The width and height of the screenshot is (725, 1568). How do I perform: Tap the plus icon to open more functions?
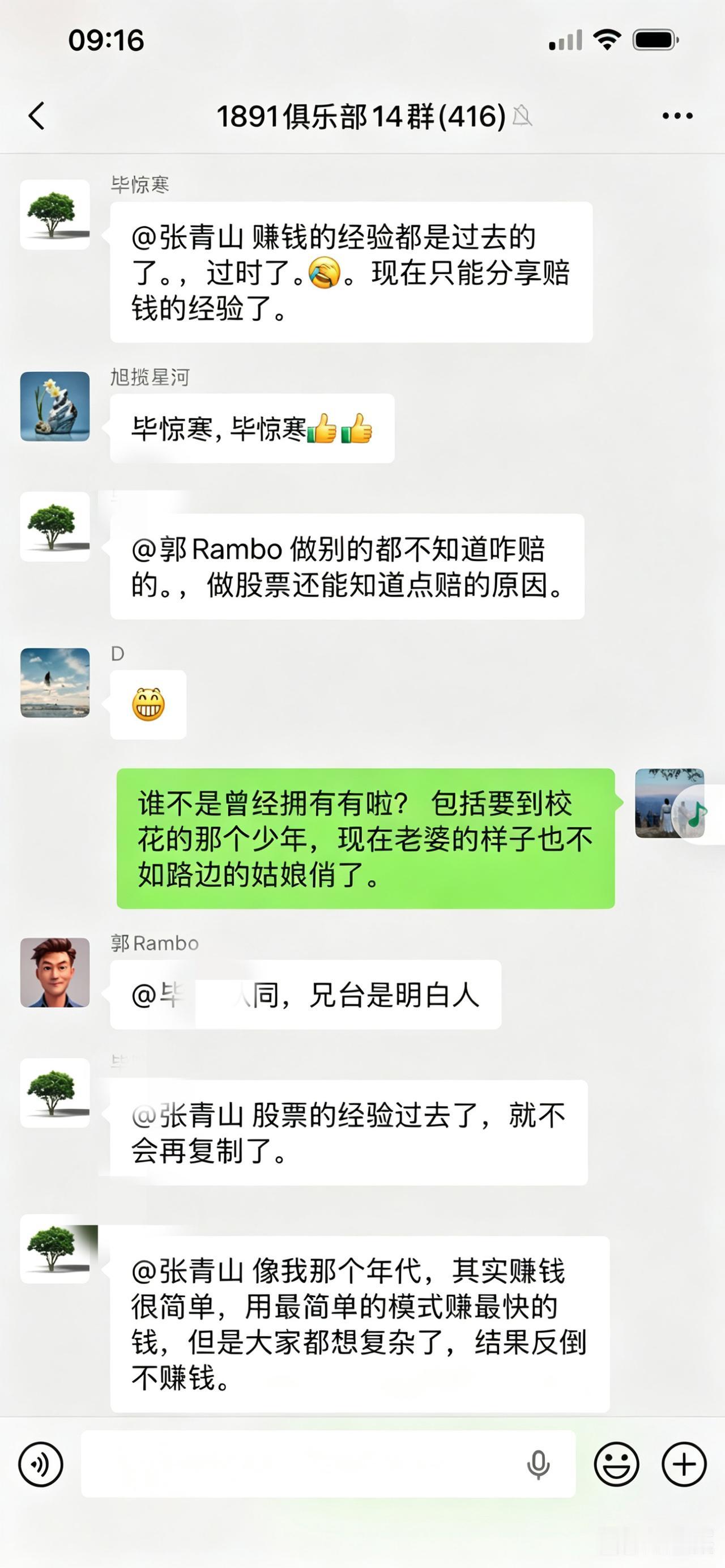coord(684,1464)
